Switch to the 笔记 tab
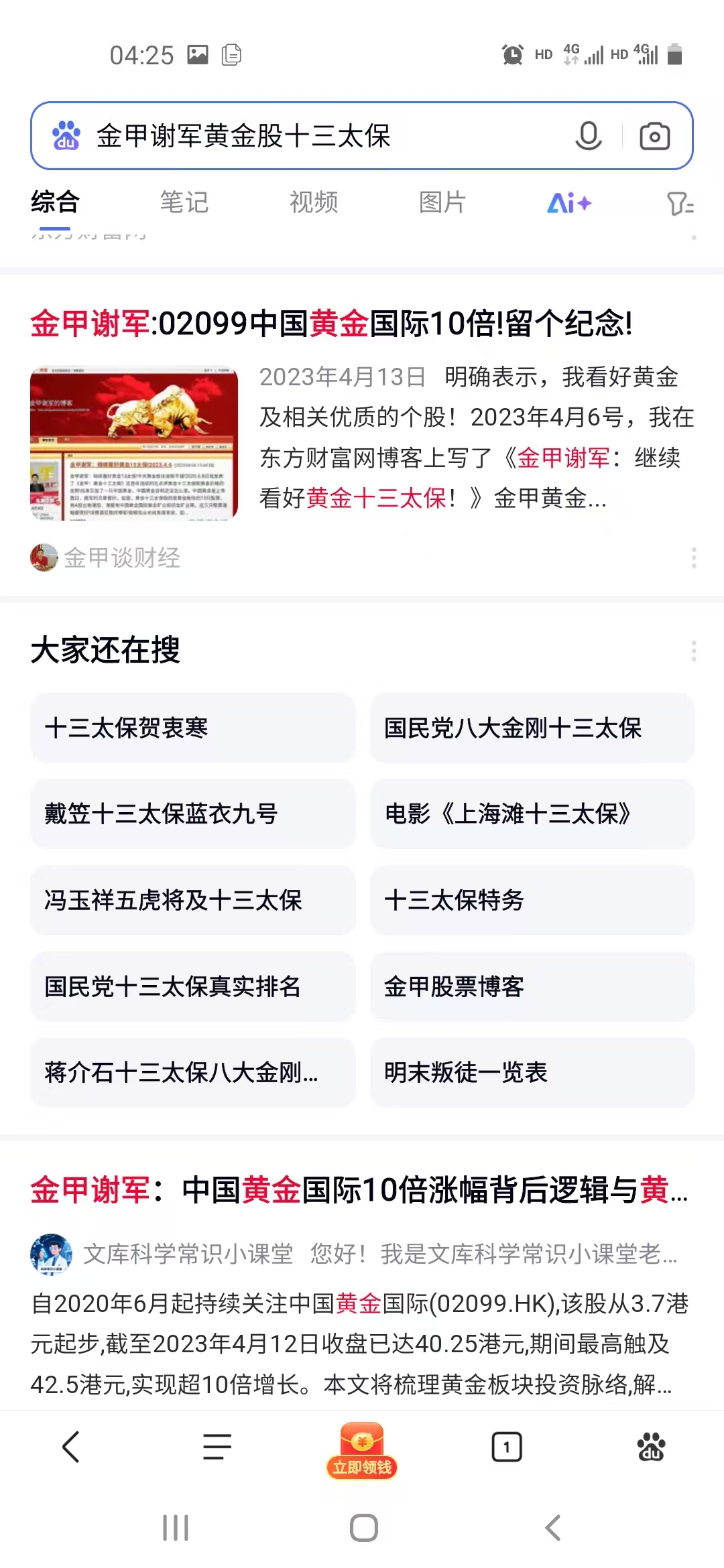 (184, 202)
